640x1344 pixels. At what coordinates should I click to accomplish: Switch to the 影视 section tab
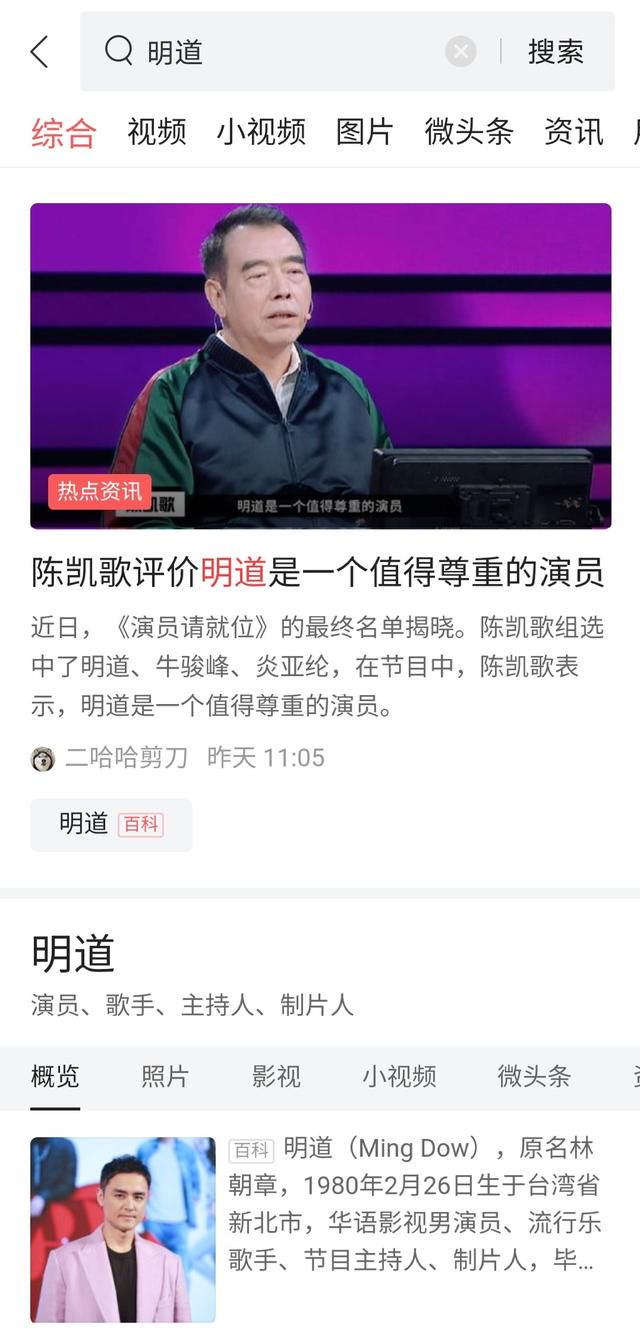(276, 1076)
